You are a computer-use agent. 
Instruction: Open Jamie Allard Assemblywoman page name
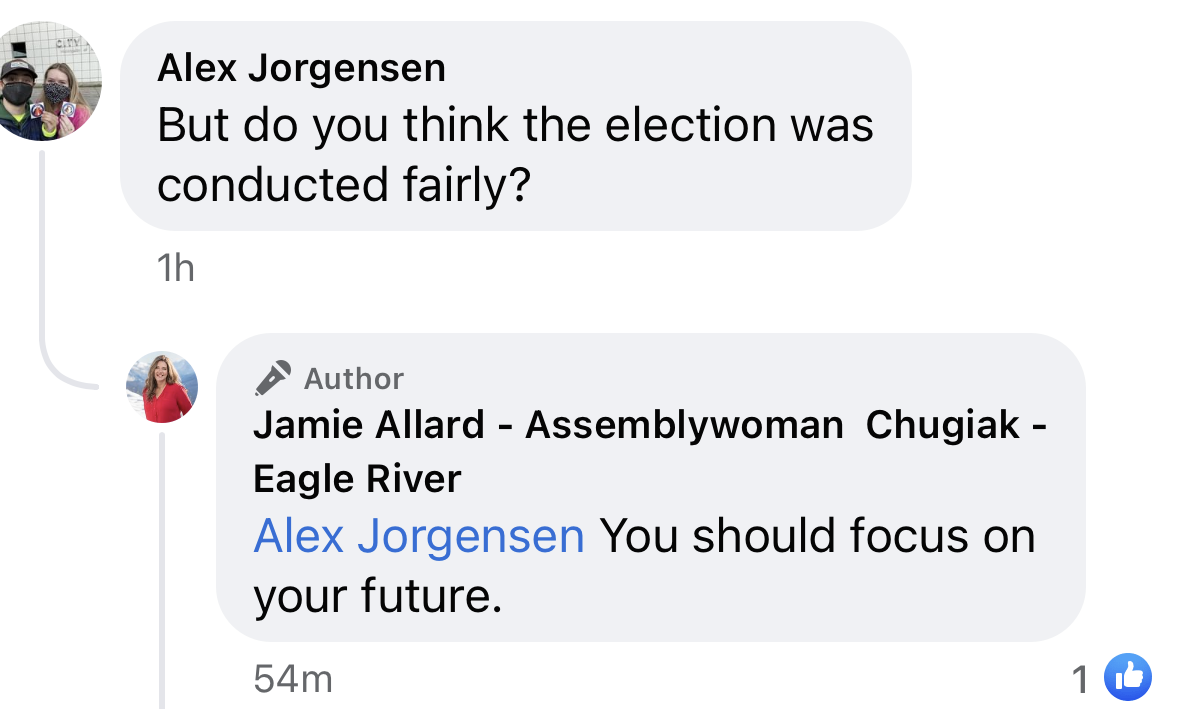pos(649,451)
